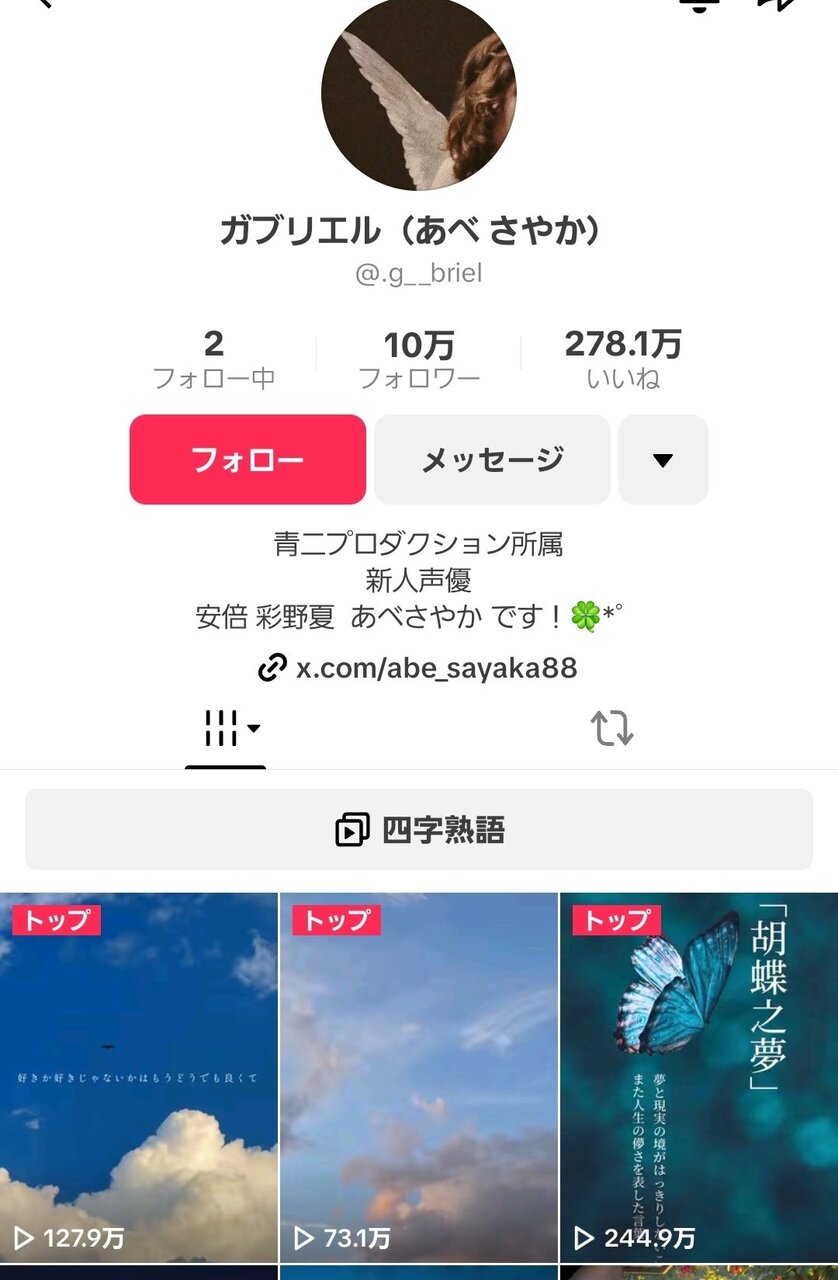Open the notifications bell icon
This screenshot has height=1280, width=838.
699,4
